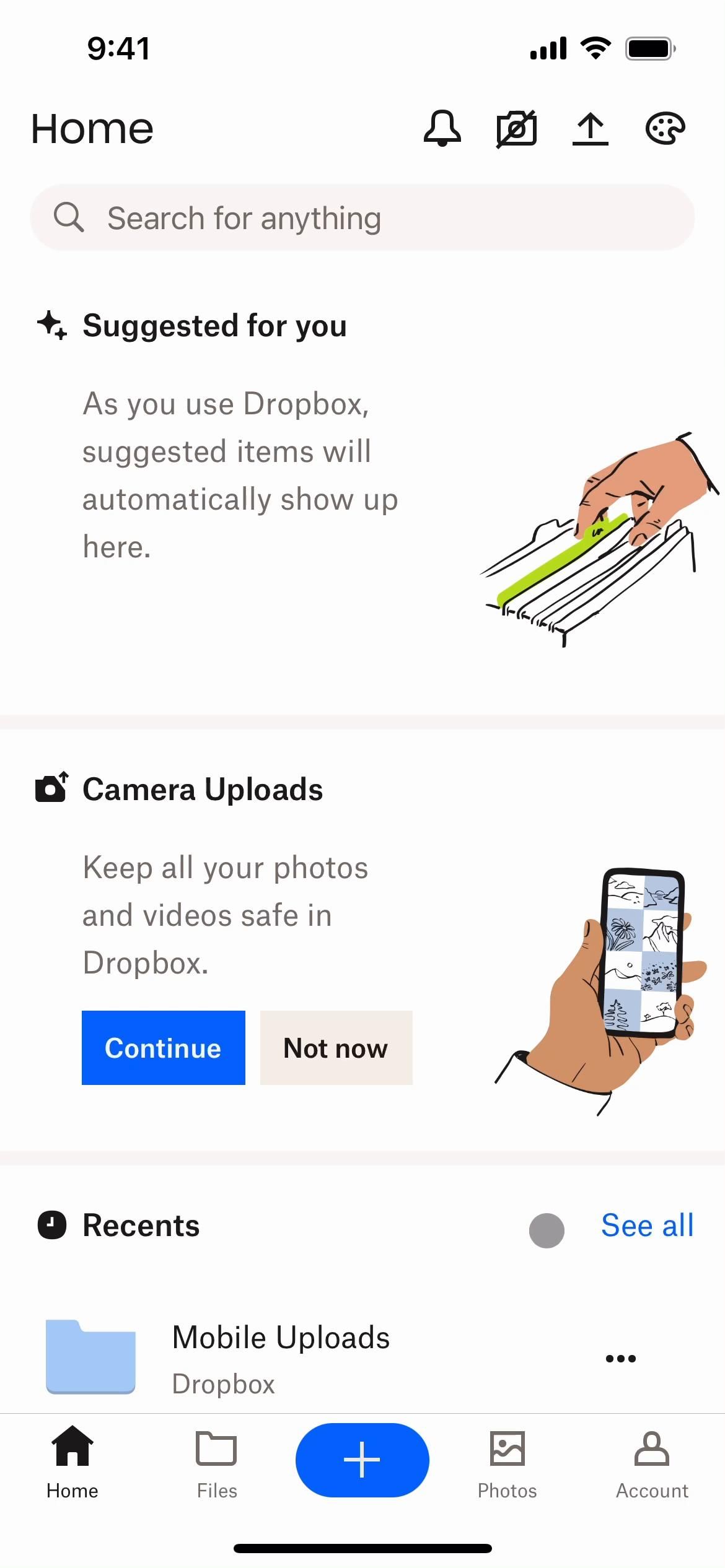The width and height of the screenshot is (725, 1568).
Task: Select the Home tab
Action: point(72,1464)
